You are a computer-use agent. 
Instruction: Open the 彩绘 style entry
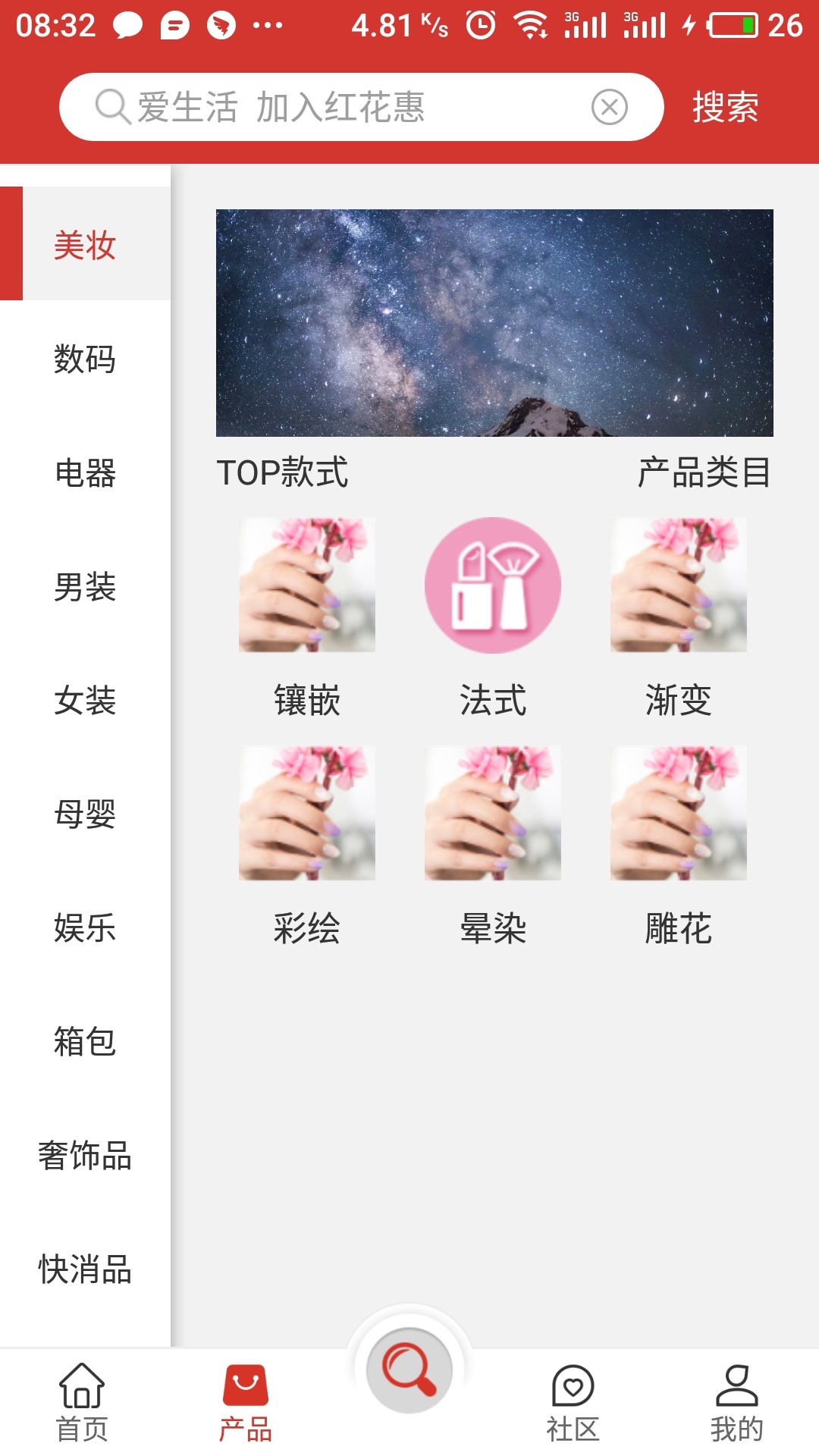(307, 811)
